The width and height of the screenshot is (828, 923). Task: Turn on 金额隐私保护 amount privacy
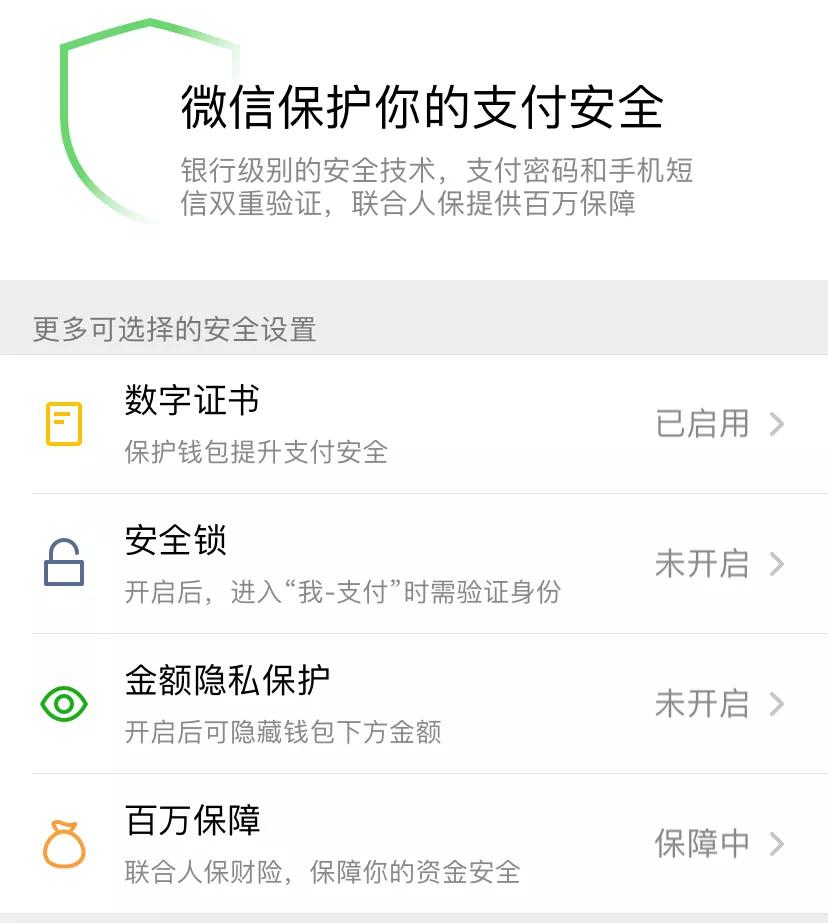pyautogui.click(x=414, y=701)
